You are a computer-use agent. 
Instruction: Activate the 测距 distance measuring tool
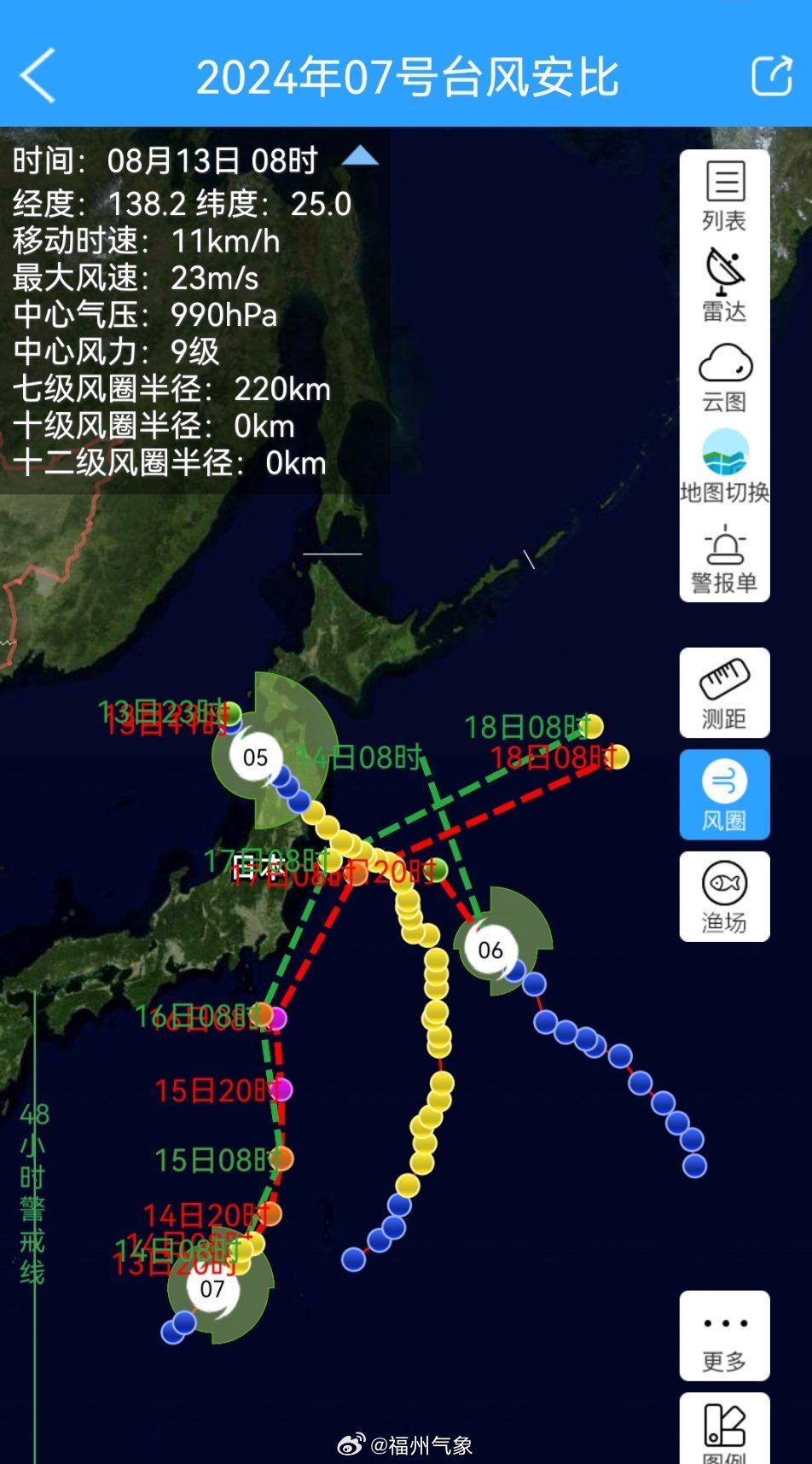click(724, 693)
